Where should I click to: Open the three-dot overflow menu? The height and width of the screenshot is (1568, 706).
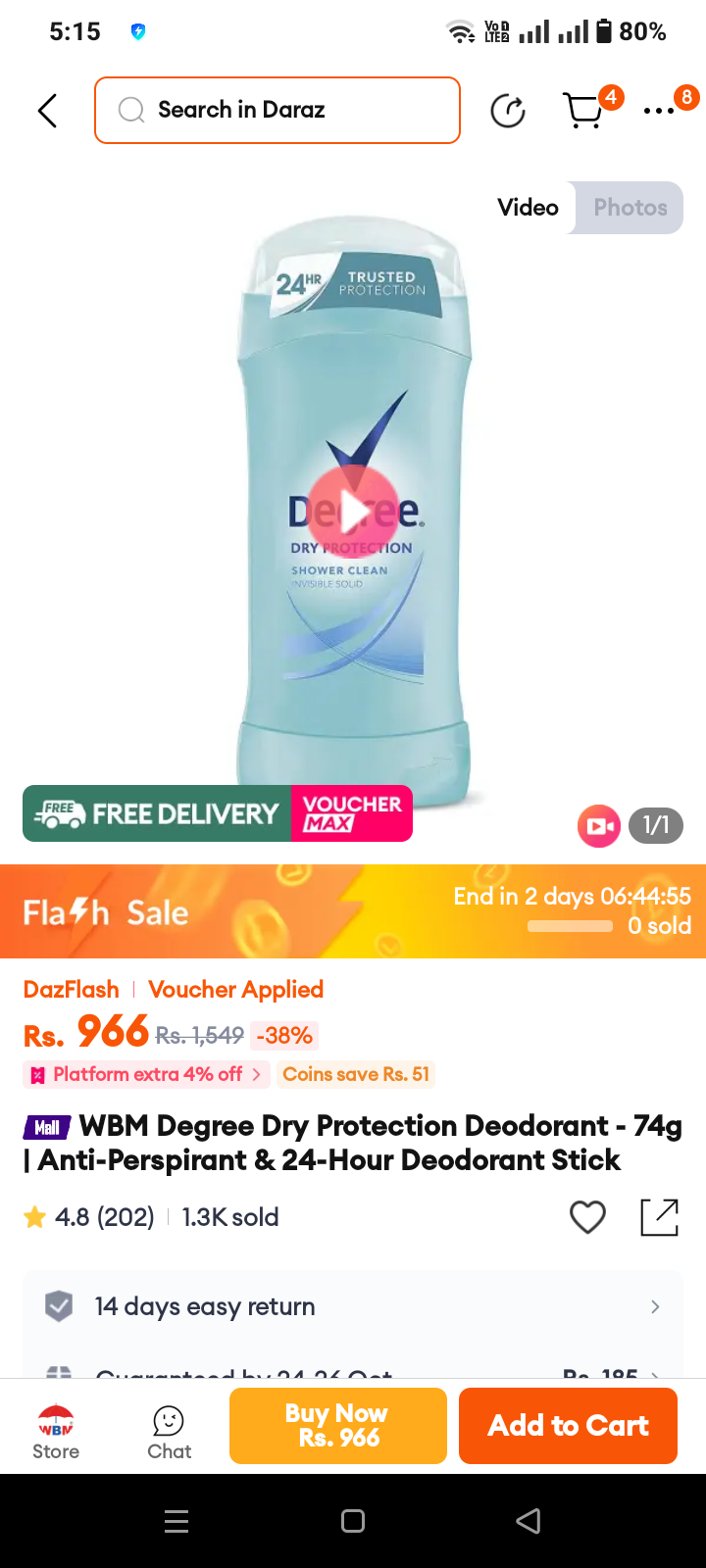(x=659, y=111)
